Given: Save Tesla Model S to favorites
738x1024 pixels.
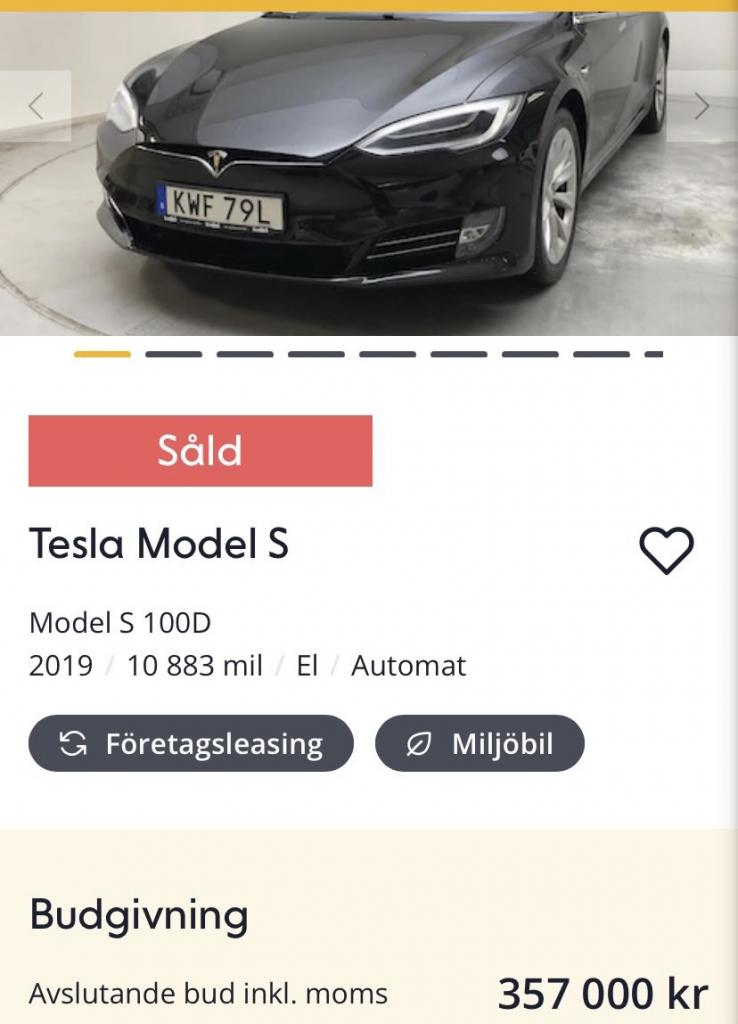Looking at the screenshot, I should [x=666, y=549].
